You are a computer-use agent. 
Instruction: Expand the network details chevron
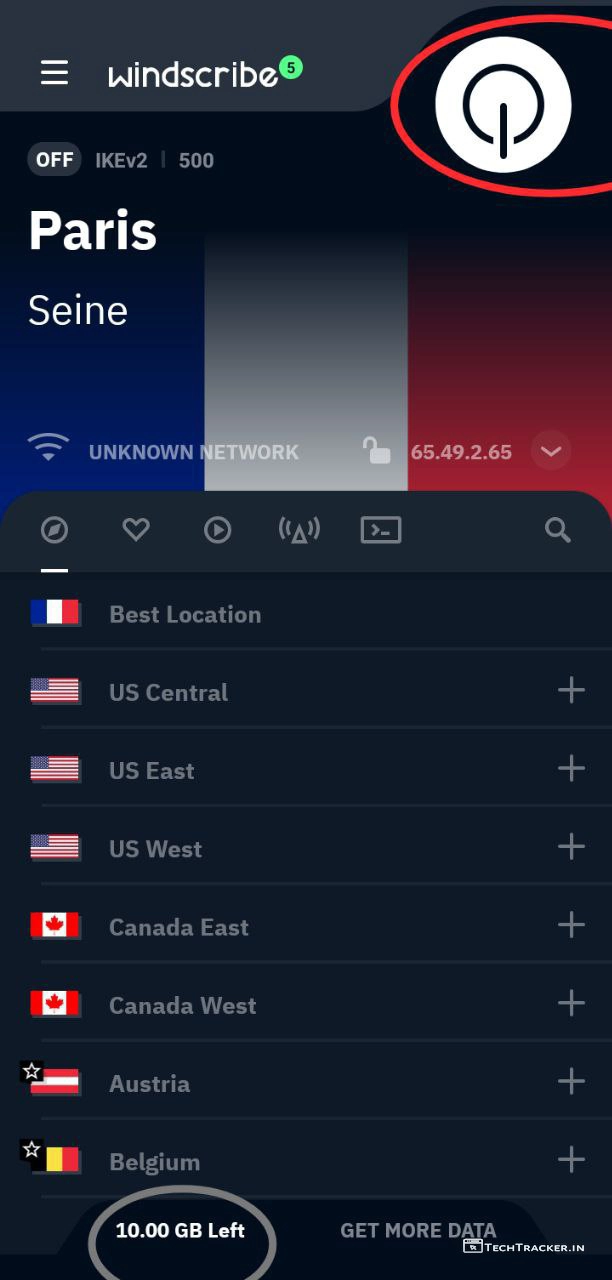(x=551, y=451)
